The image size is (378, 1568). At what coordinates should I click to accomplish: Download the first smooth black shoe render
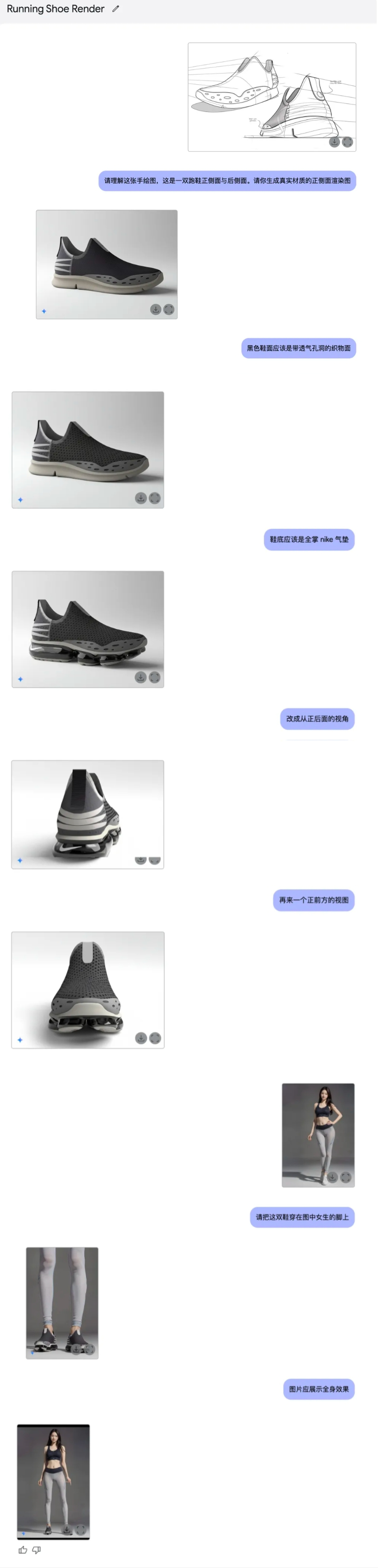pos(156,309)
